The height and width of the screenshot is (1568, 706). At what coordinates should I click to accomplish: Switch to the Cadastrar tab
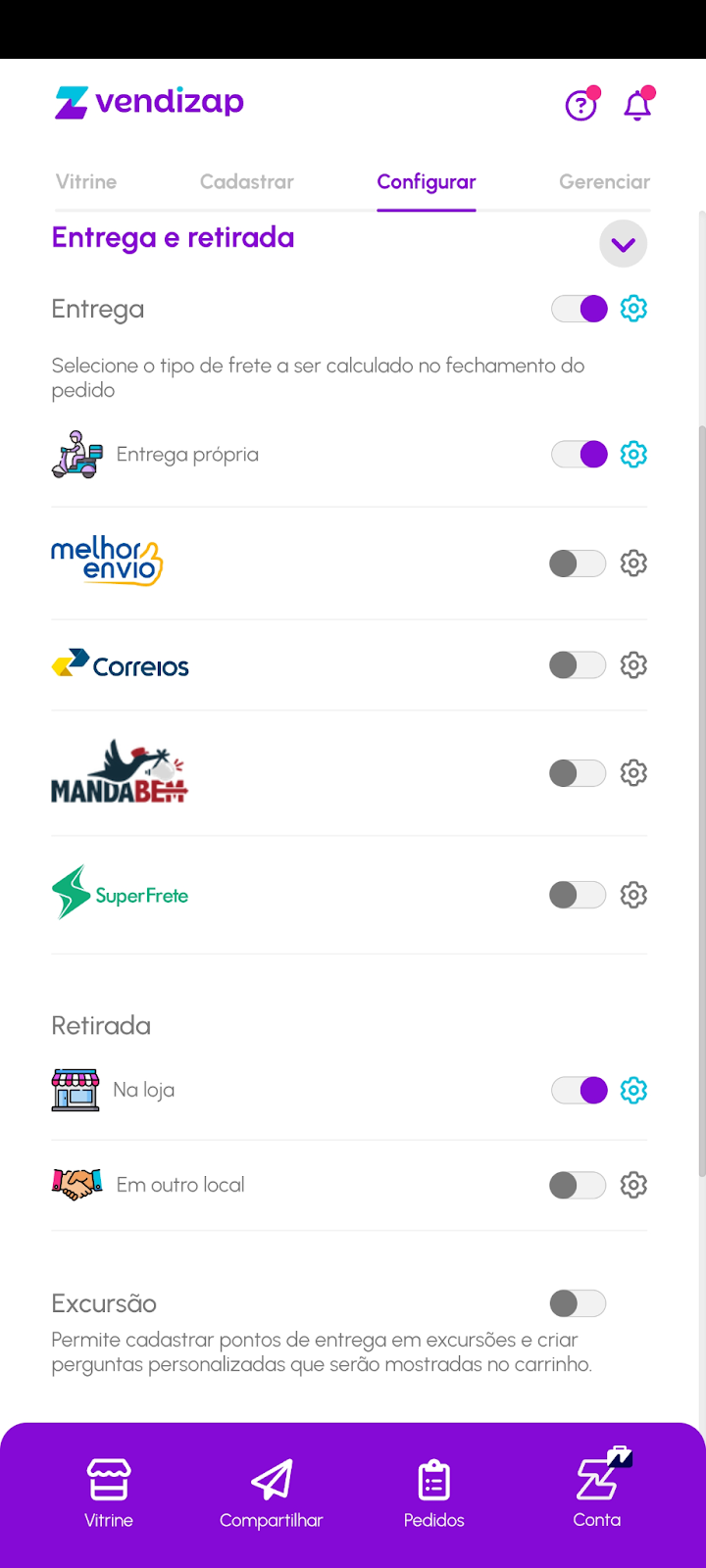[x=247, y=182]
